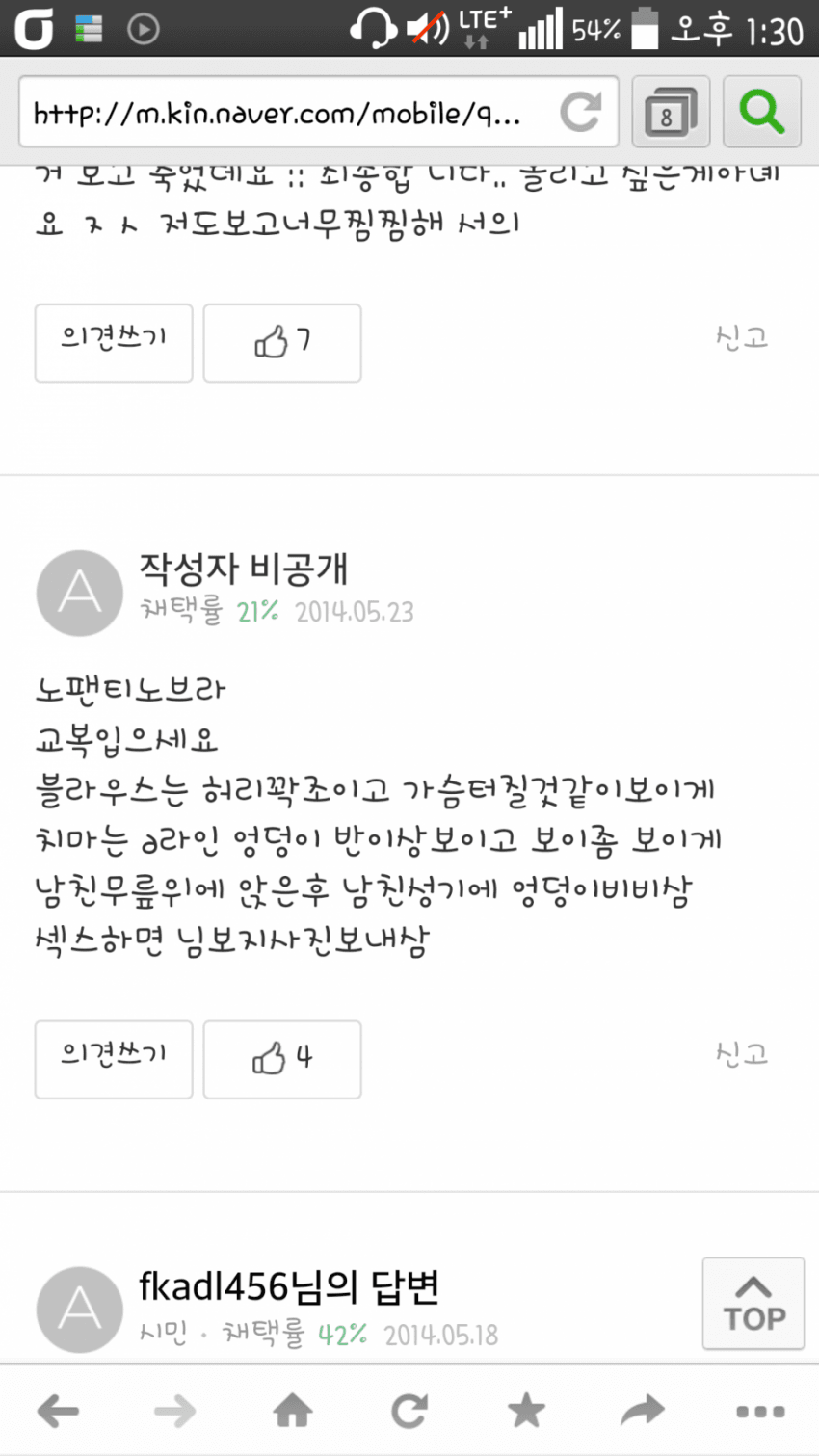
Task: Share this page from bottom toolbar
Action: point(643,1412)
